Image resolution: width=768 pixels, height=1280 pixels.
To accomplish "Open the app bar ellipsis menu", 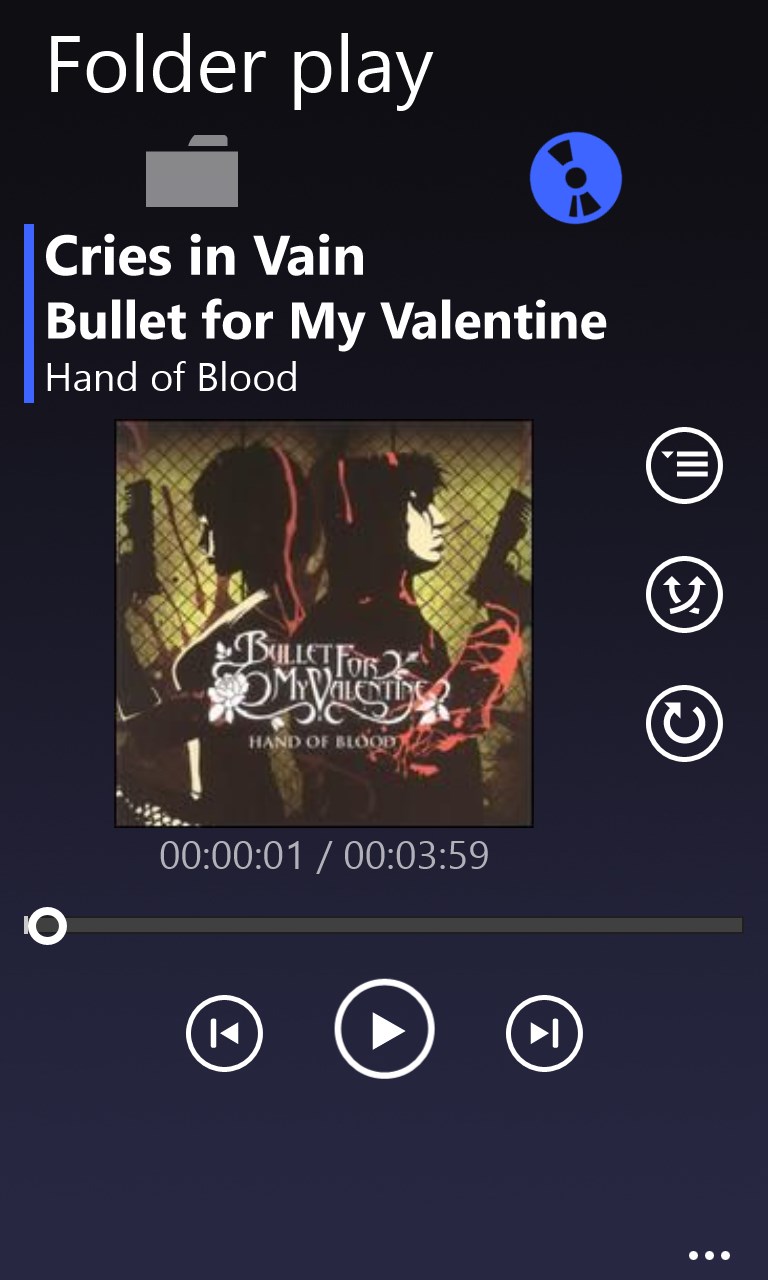I will click(x=709, y=1256).
